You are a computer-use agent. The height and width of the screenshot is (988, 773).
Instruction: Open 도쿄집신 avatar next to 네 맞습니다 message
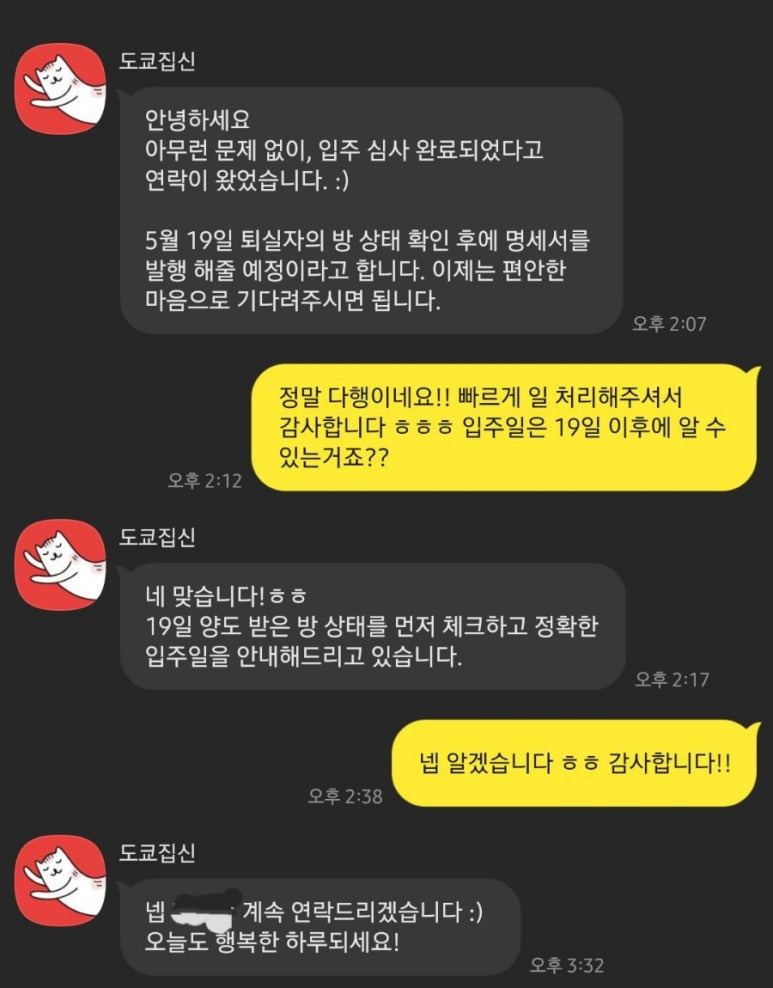click(60, 565)
